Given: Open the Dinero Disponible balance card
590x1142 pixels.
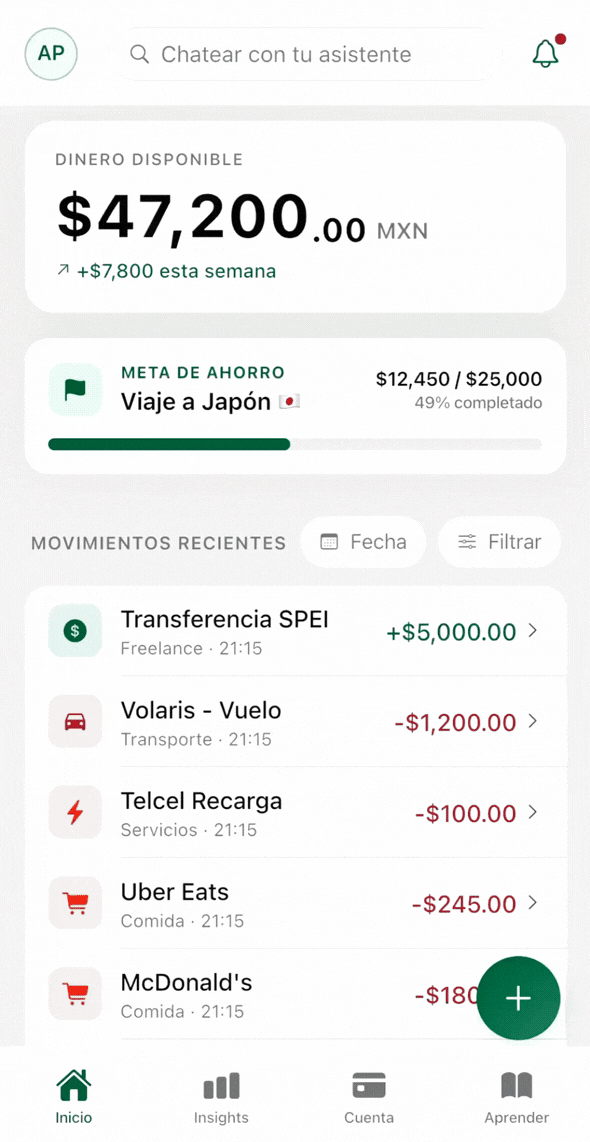Looking at the screenshot, I should click(295, 217).
